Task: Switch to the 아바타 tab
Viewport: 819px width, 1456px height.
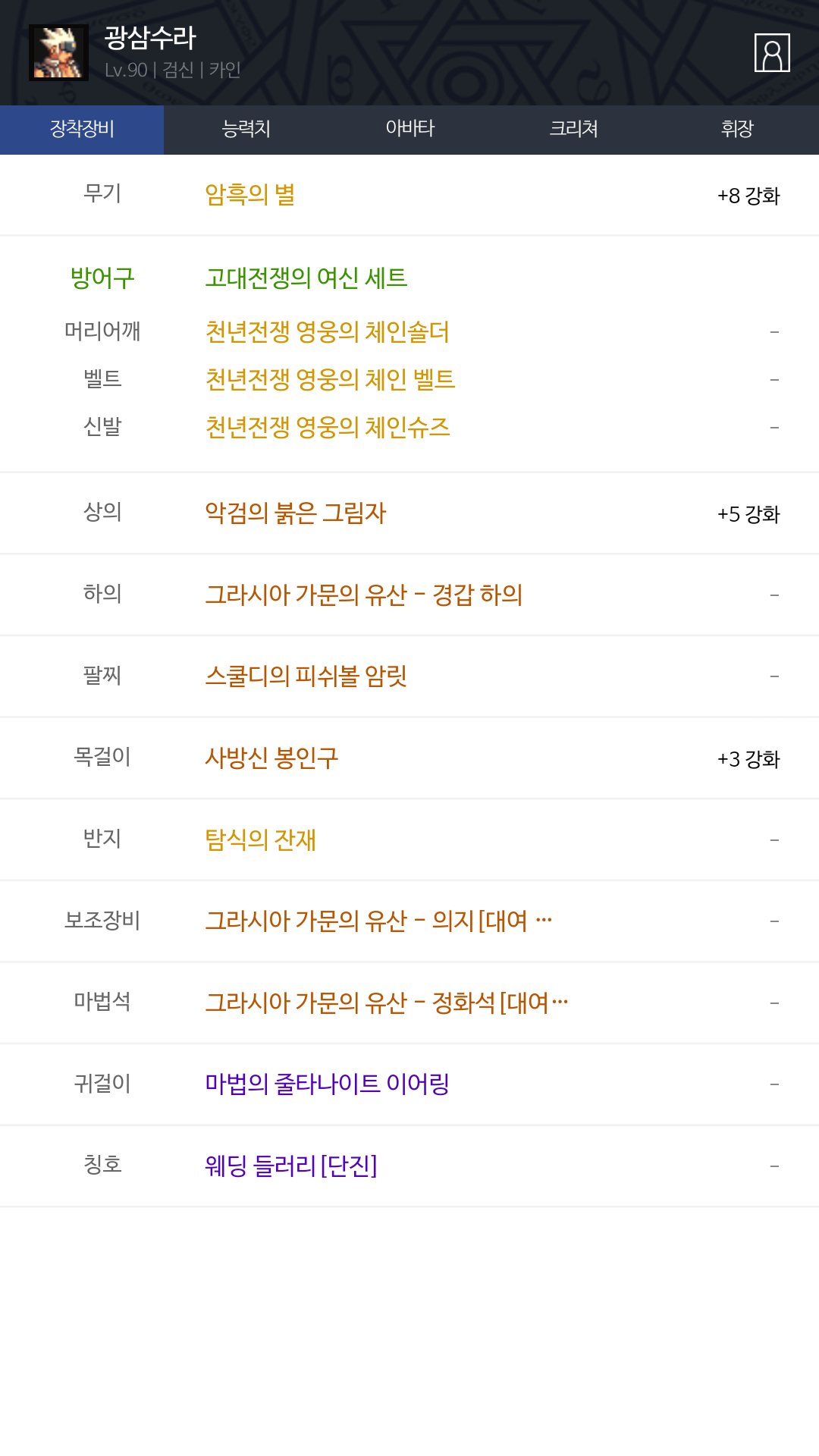Action: coord(409,130)
